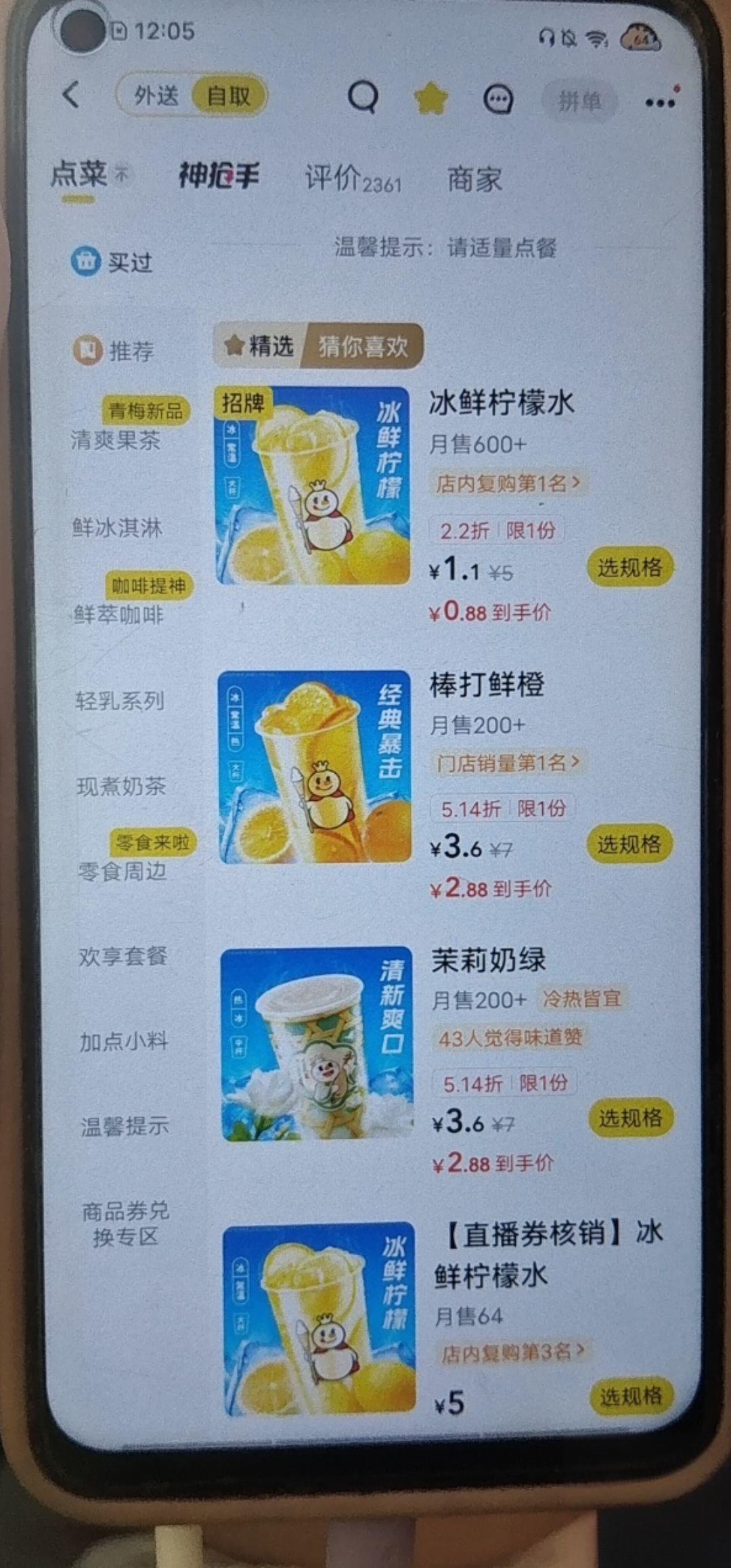Switch to the 商家 tab
This screenshot has height=1568, width=731.
point(474,179)
